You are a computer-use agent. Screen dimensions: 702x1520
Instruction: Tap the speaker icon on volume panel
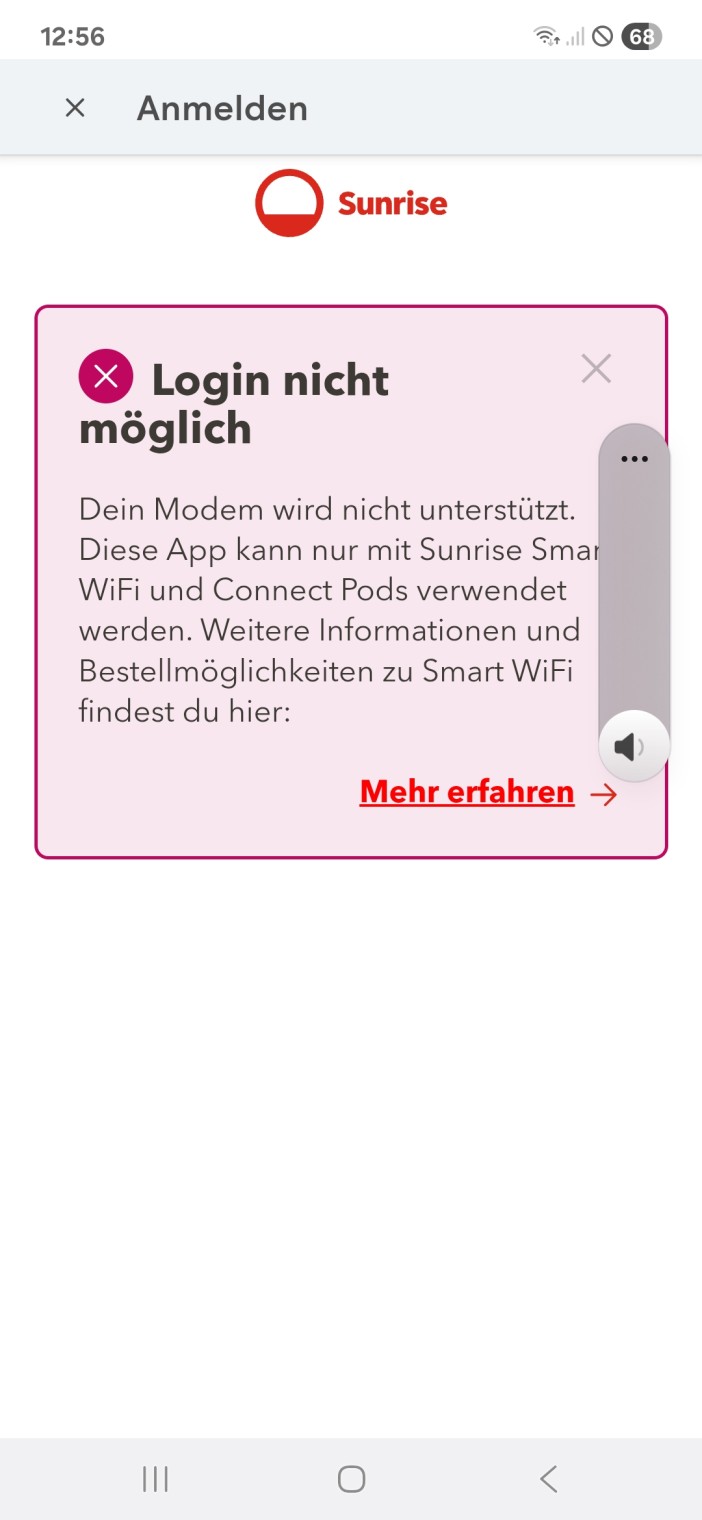(633, 746)
